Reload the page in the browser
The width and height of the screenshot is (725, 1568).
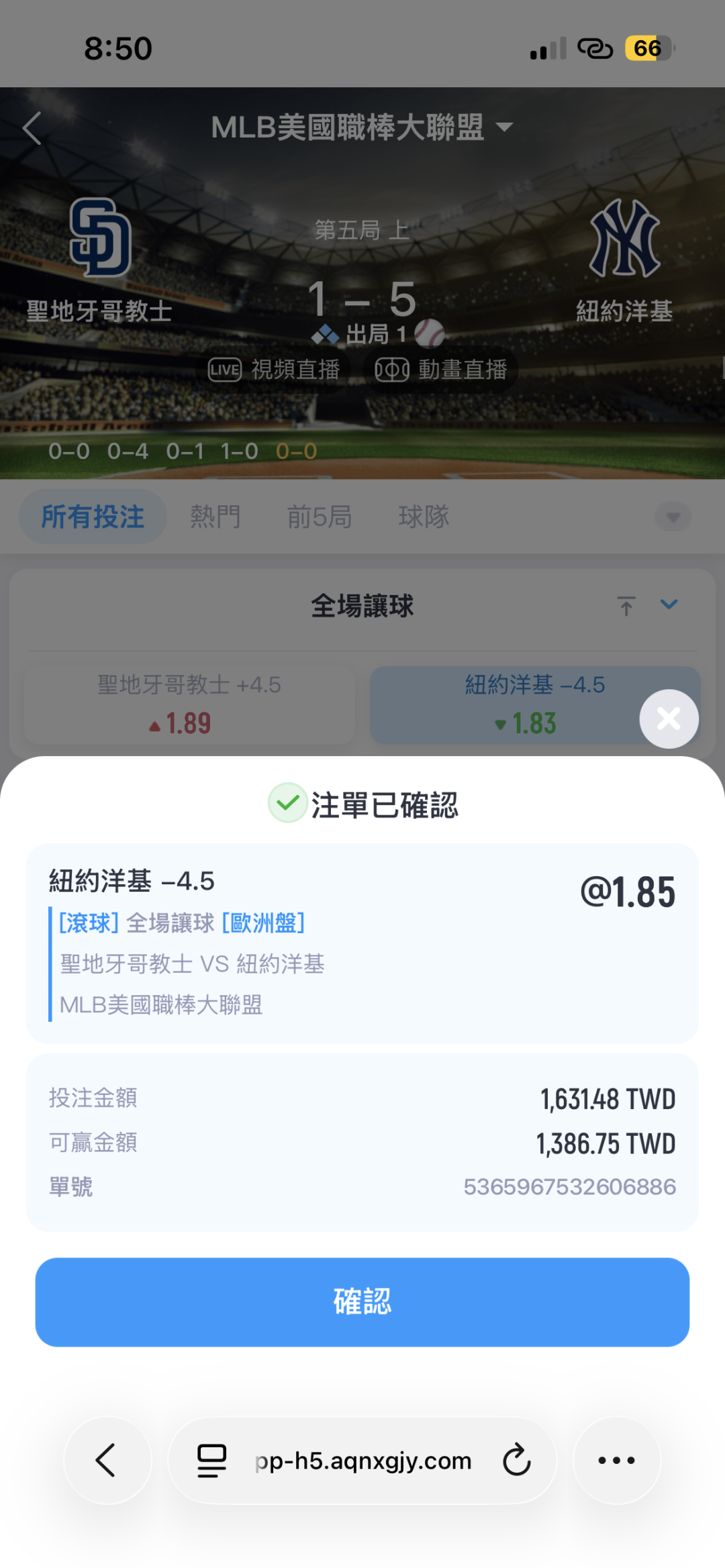(517, 1460)
